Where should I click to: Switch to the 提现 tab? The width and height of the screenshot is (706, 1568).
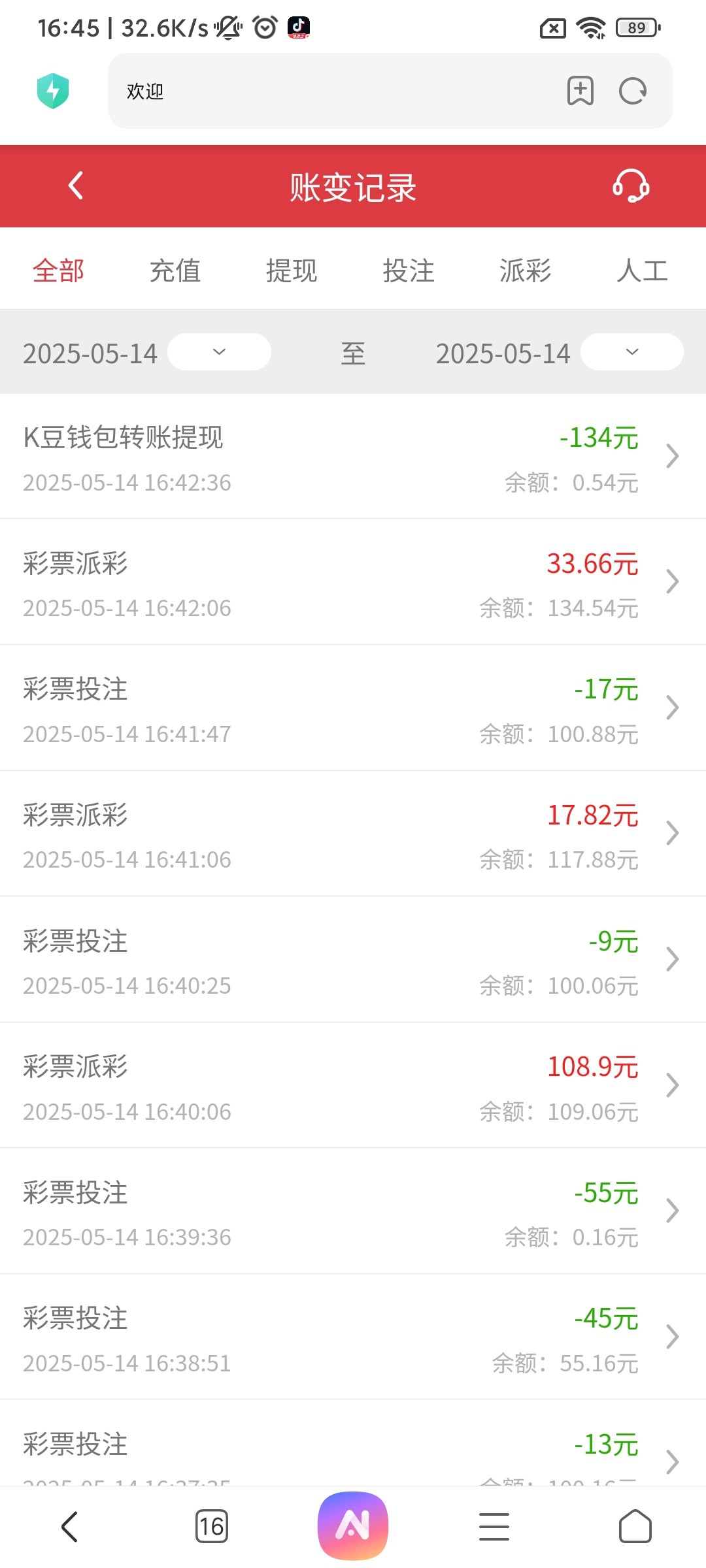(292, 270)
